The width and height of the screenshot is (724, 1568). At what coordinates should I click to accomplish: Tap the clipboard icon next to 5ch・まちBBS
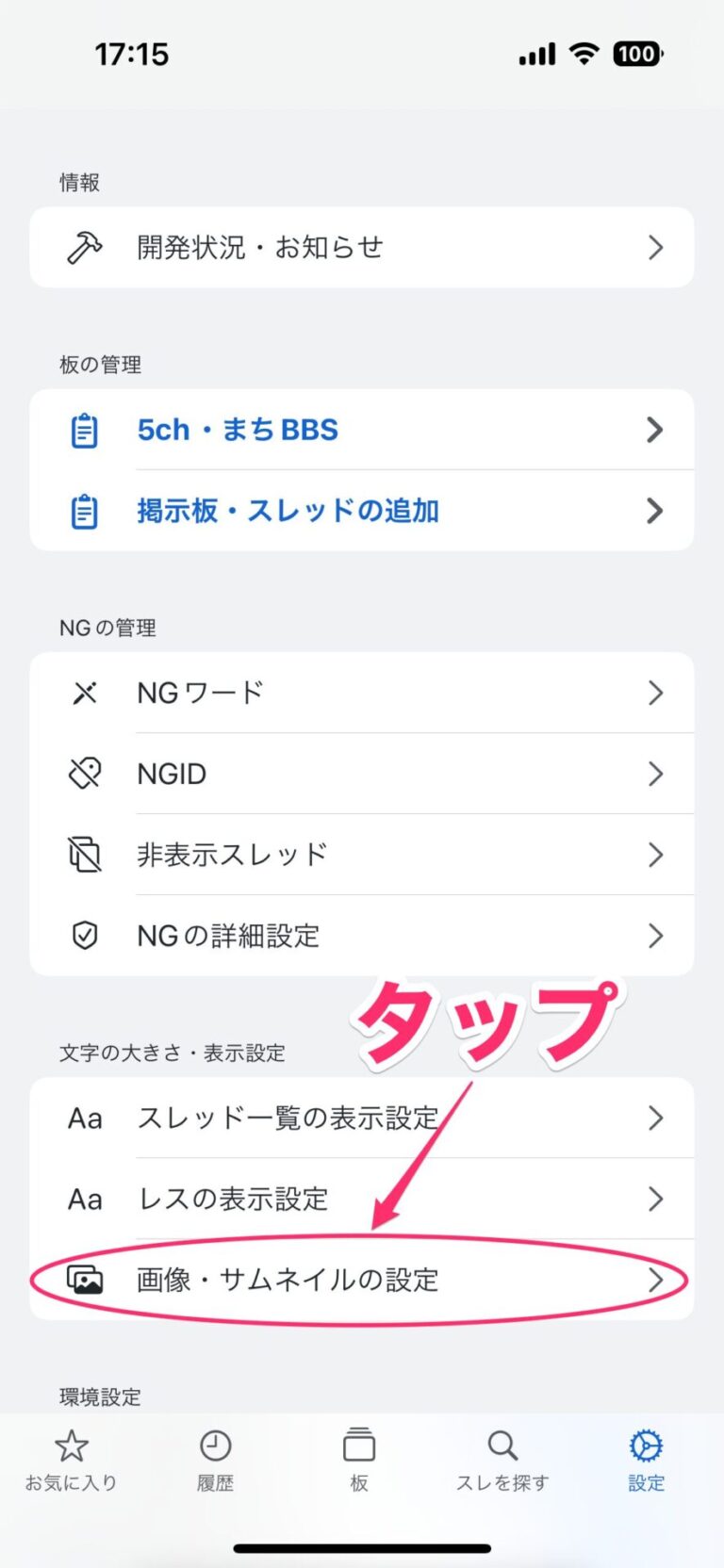[86, 430]
